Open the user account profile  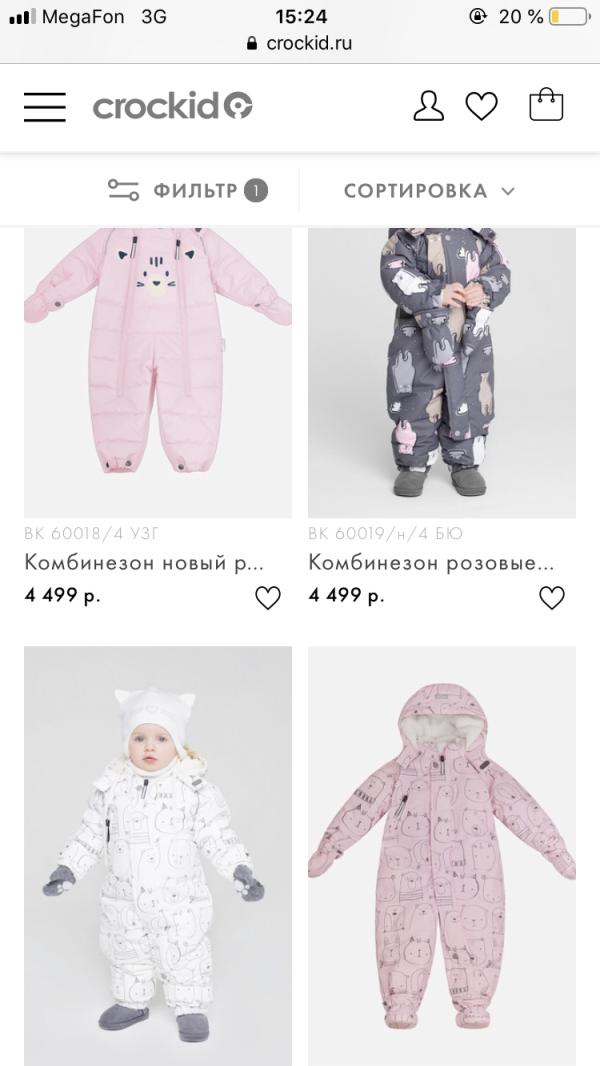pos(428,106)
